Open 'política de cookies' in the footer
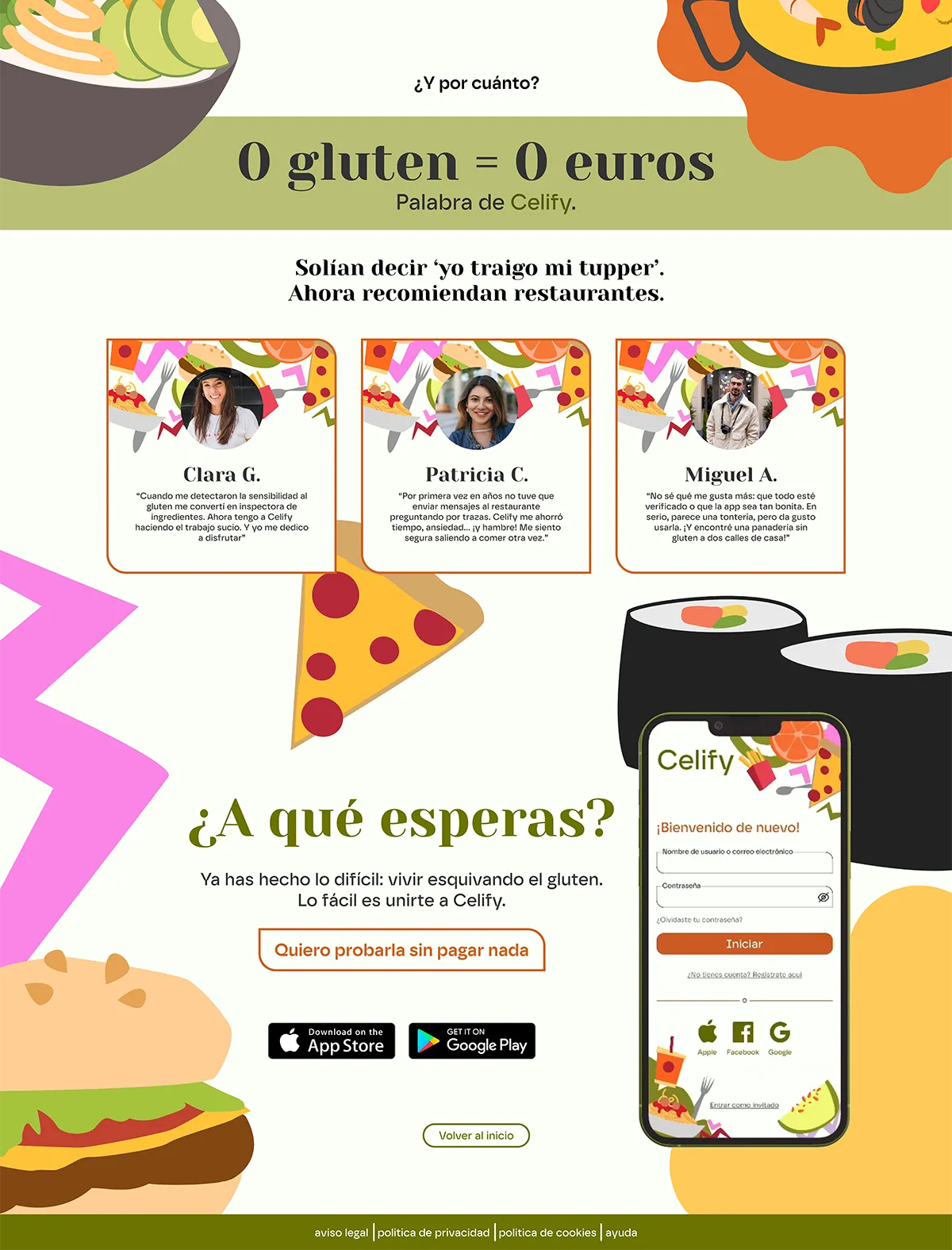The height and width of the screenshot is (1250, 952). pyautogui.click(x=547, y=1233)
